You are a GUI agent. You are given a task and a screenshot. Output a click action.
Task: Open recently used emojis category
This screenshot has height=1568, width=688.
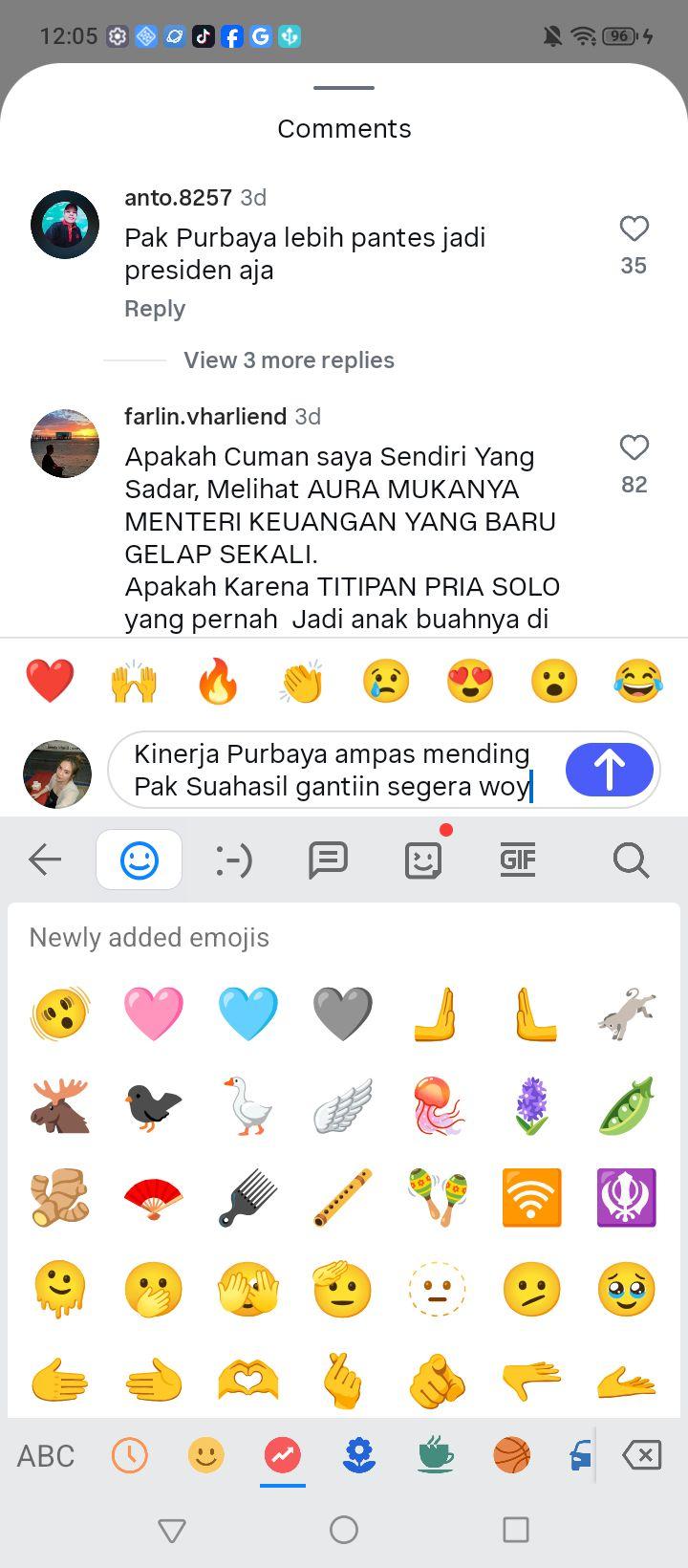[130, 1456]
